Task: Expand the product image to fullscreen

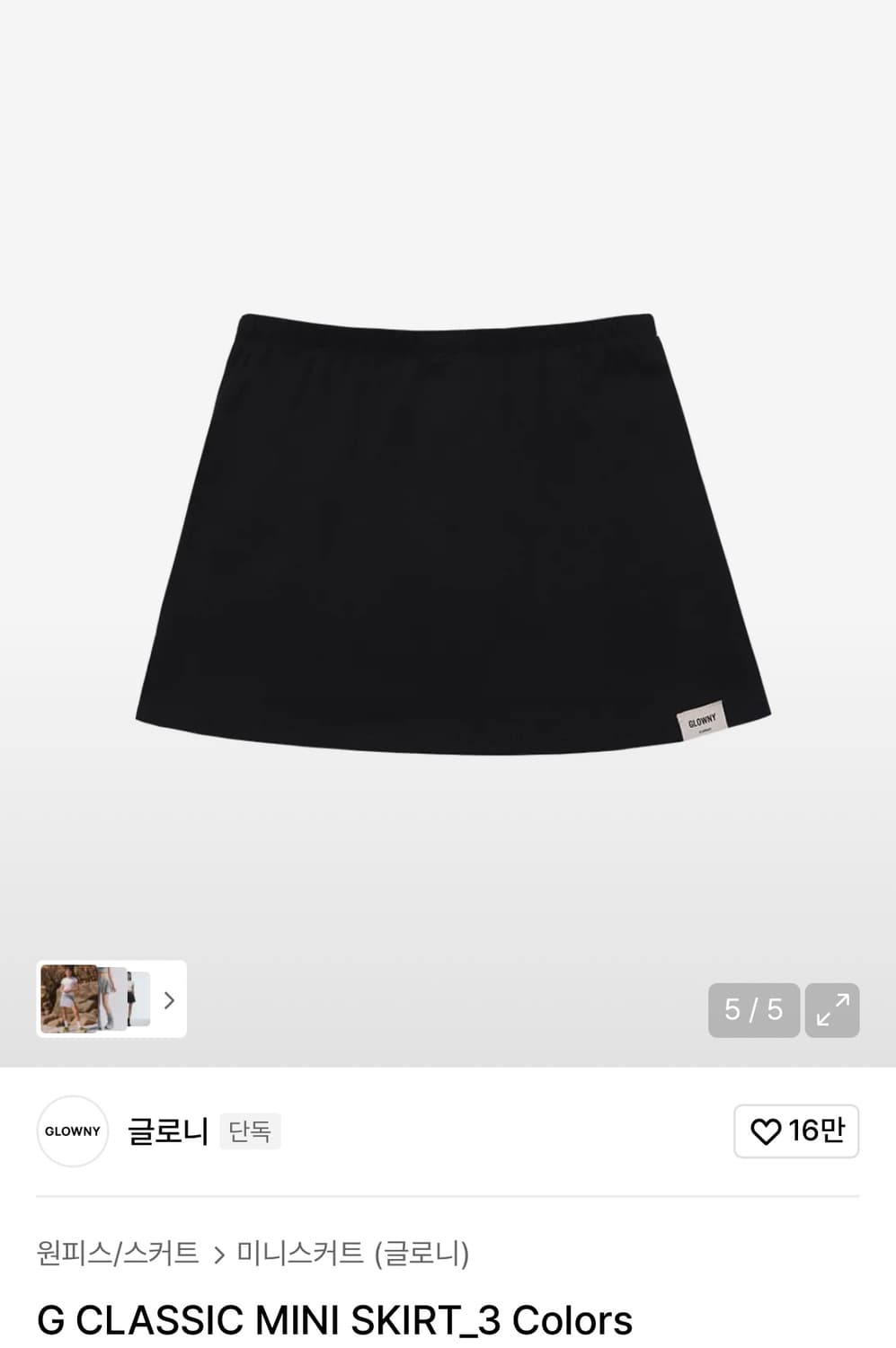Action: click(832, 1010)
